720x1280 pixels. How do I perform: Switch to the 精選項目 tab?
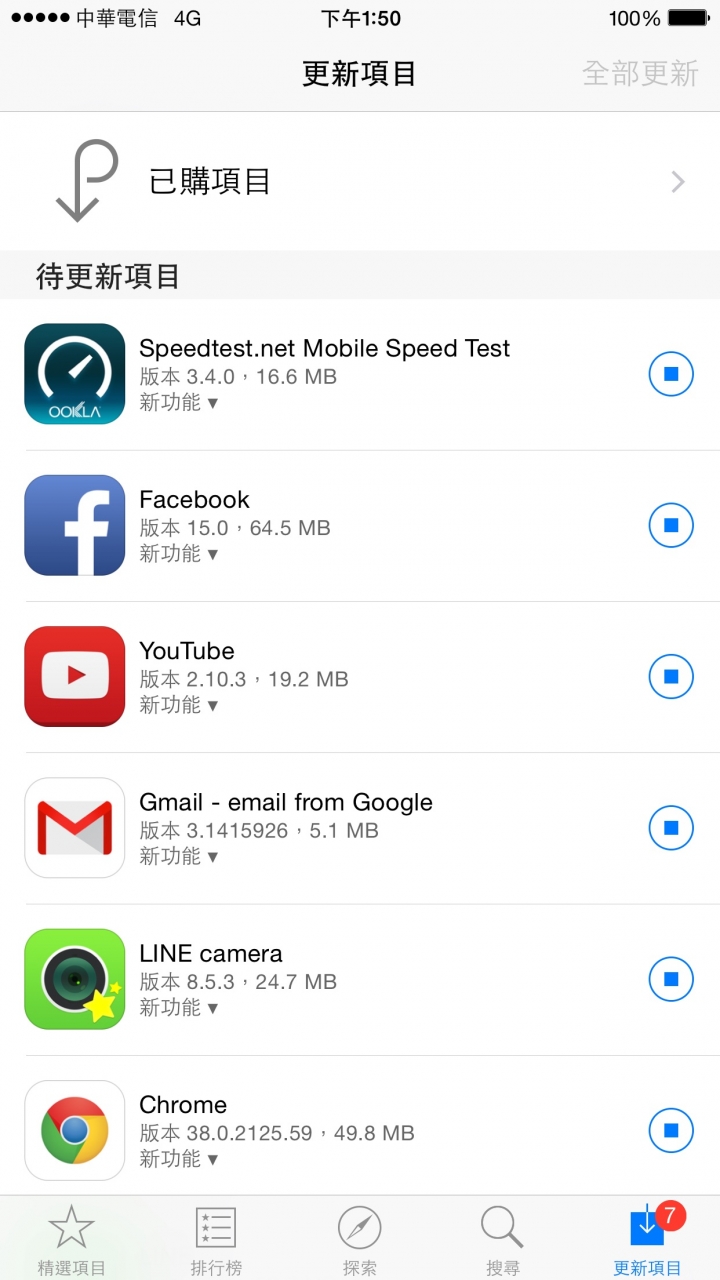click(72, 1240)
